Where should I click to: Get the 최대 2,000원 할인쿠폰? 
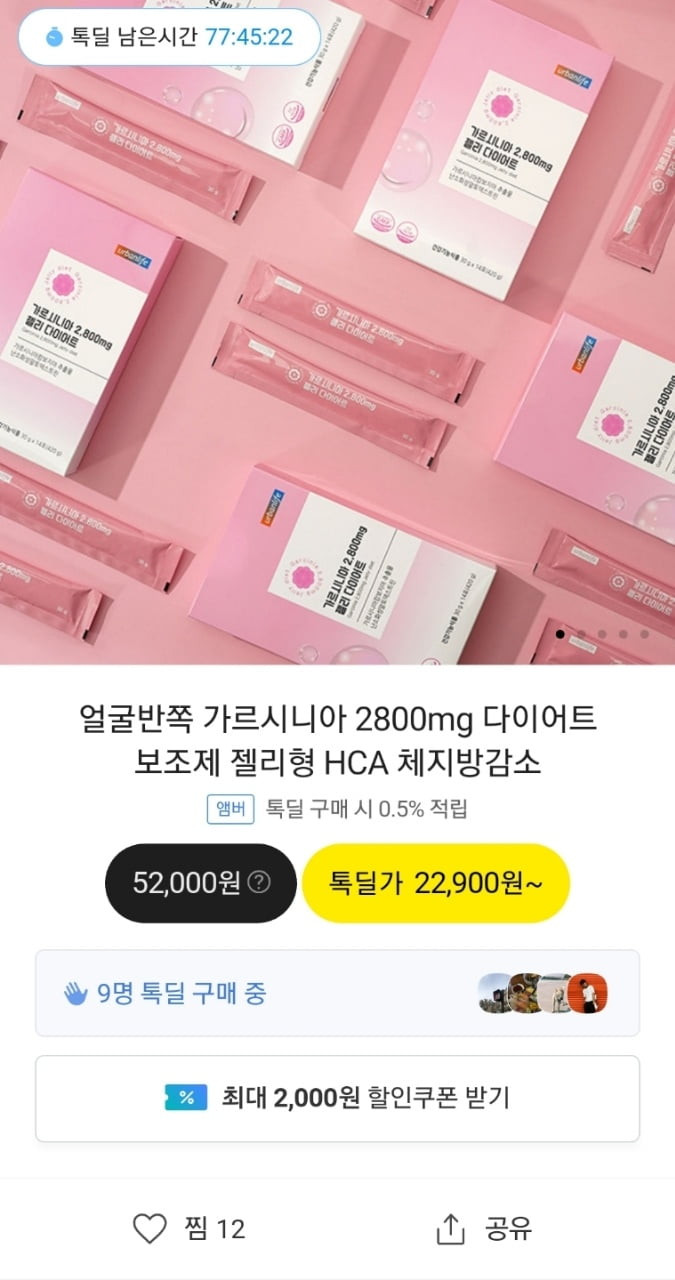click(337, 1098)
